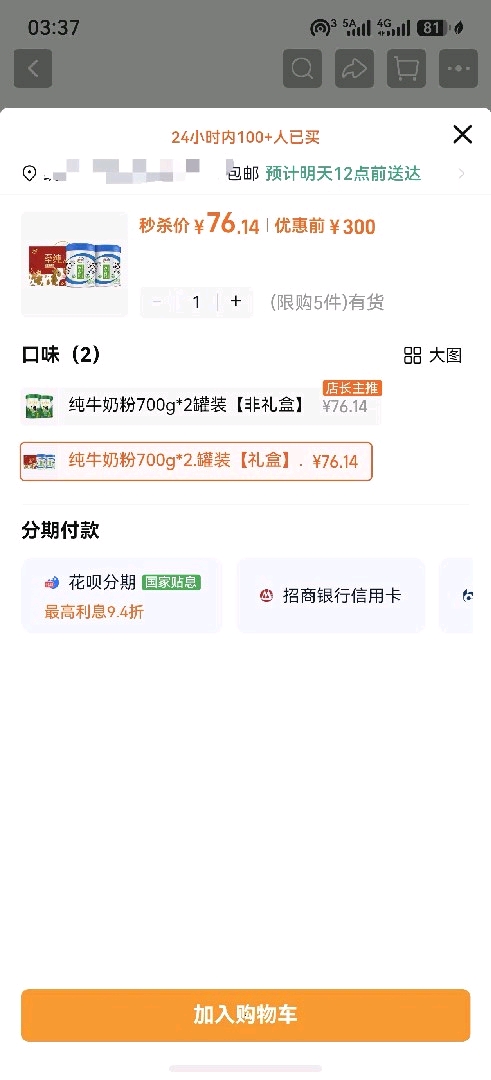Choose 花呗分期 installment payment
Screen dimensions: 491x1080
122,595
